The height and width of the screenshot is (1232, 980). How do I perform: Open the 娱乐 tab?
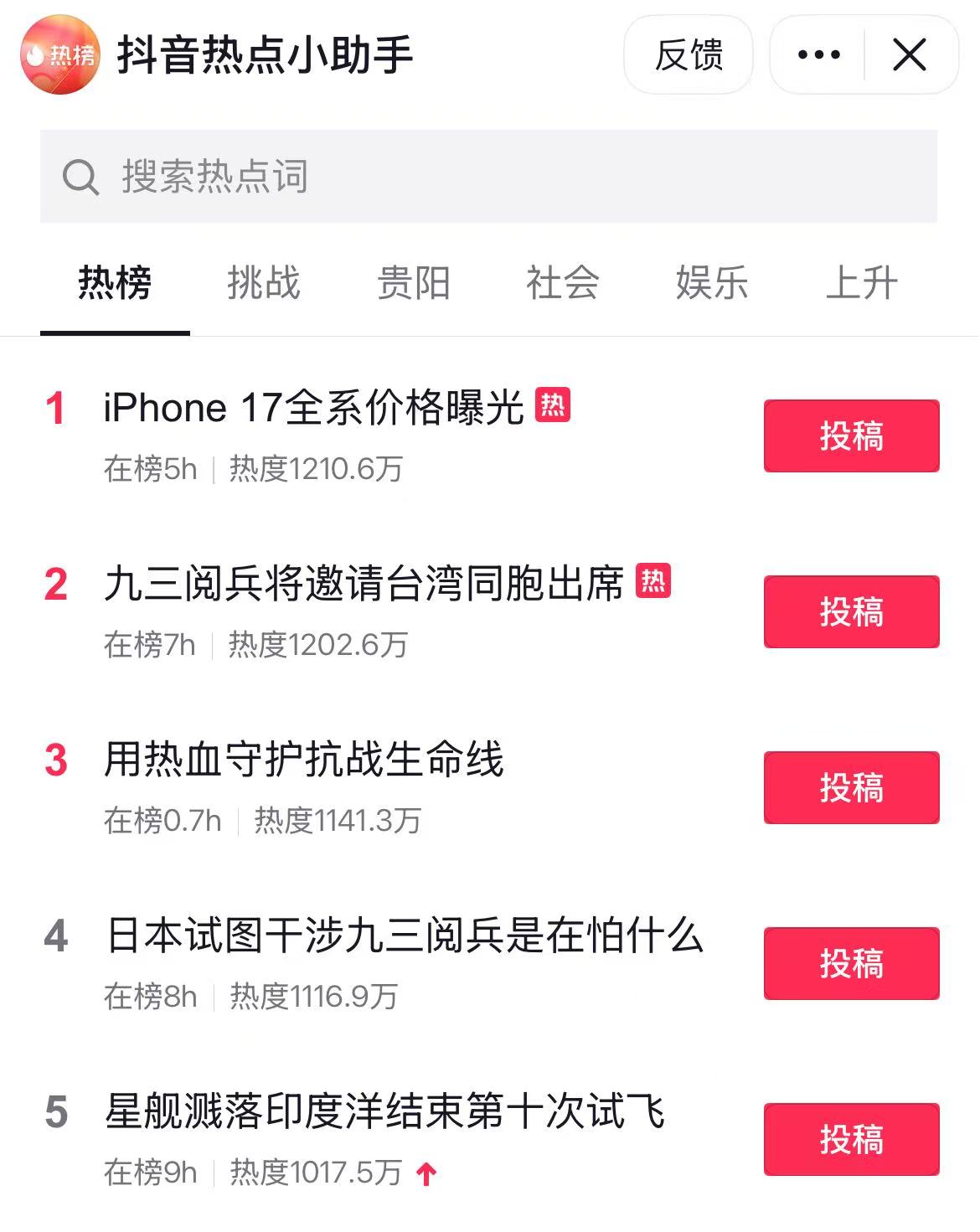point(712,283)
